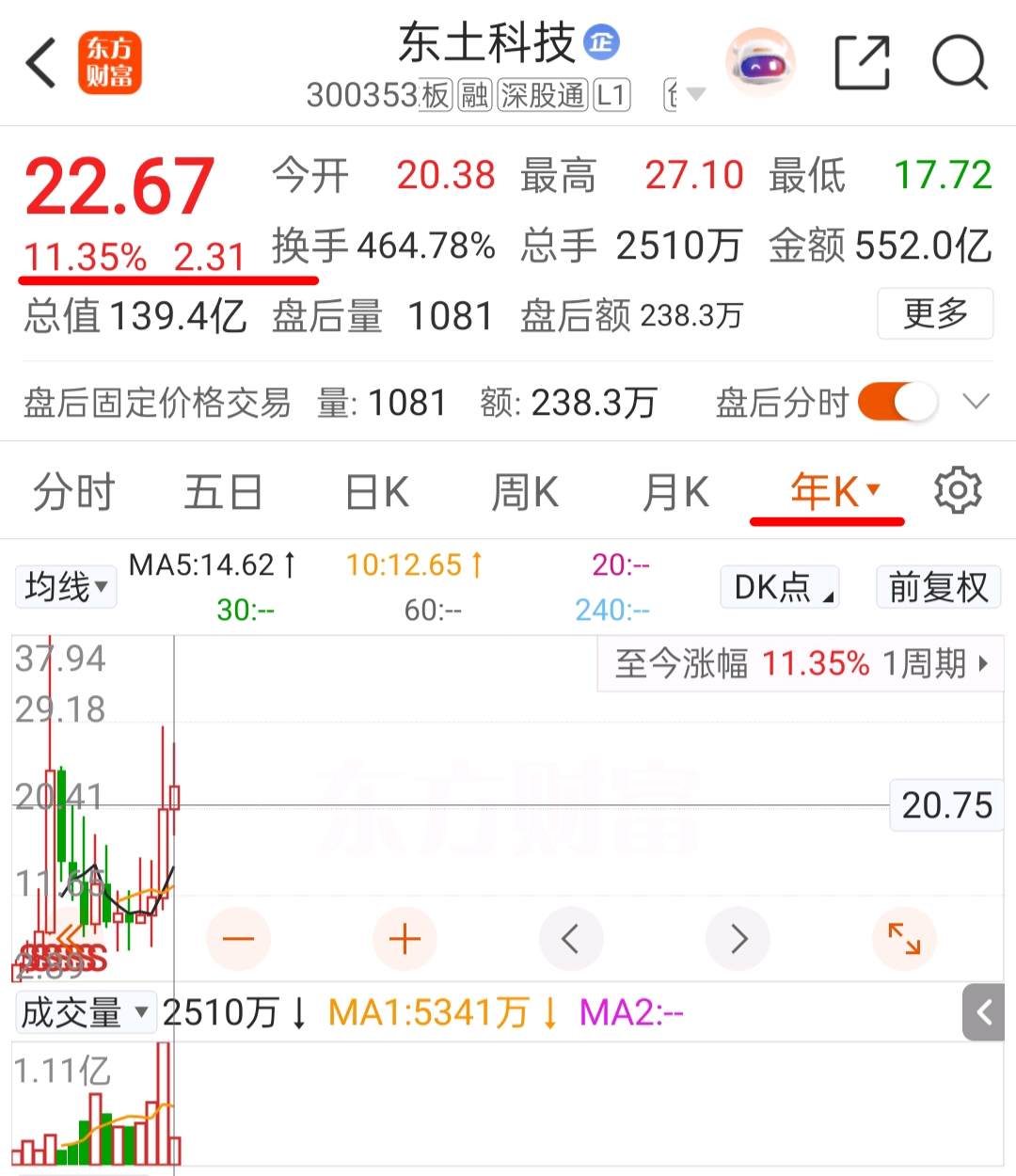Open the 成交量 indicator dropdown
Image resolution: width=1016 pixels, height=1176 pixels.
(85, 1012)
